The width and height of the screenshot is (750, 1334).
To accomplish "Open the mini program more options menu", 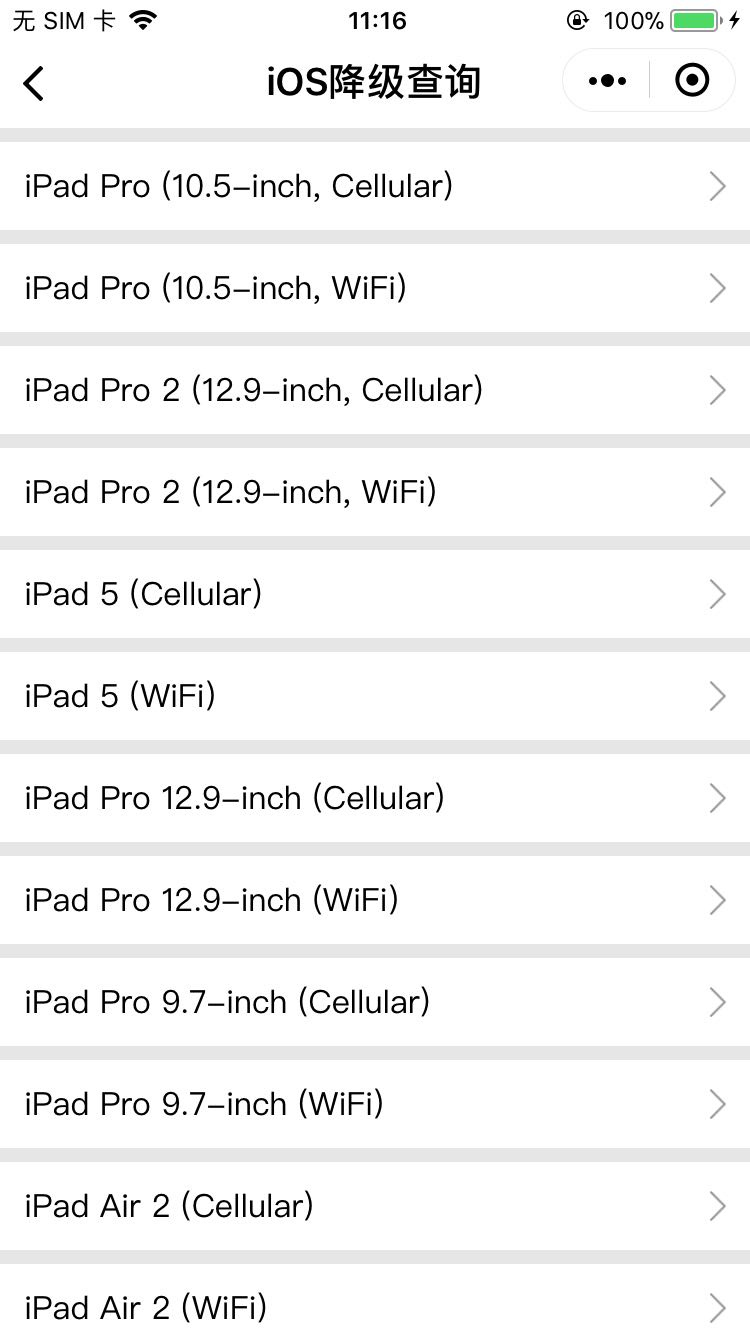I will [x=608, y=81].
